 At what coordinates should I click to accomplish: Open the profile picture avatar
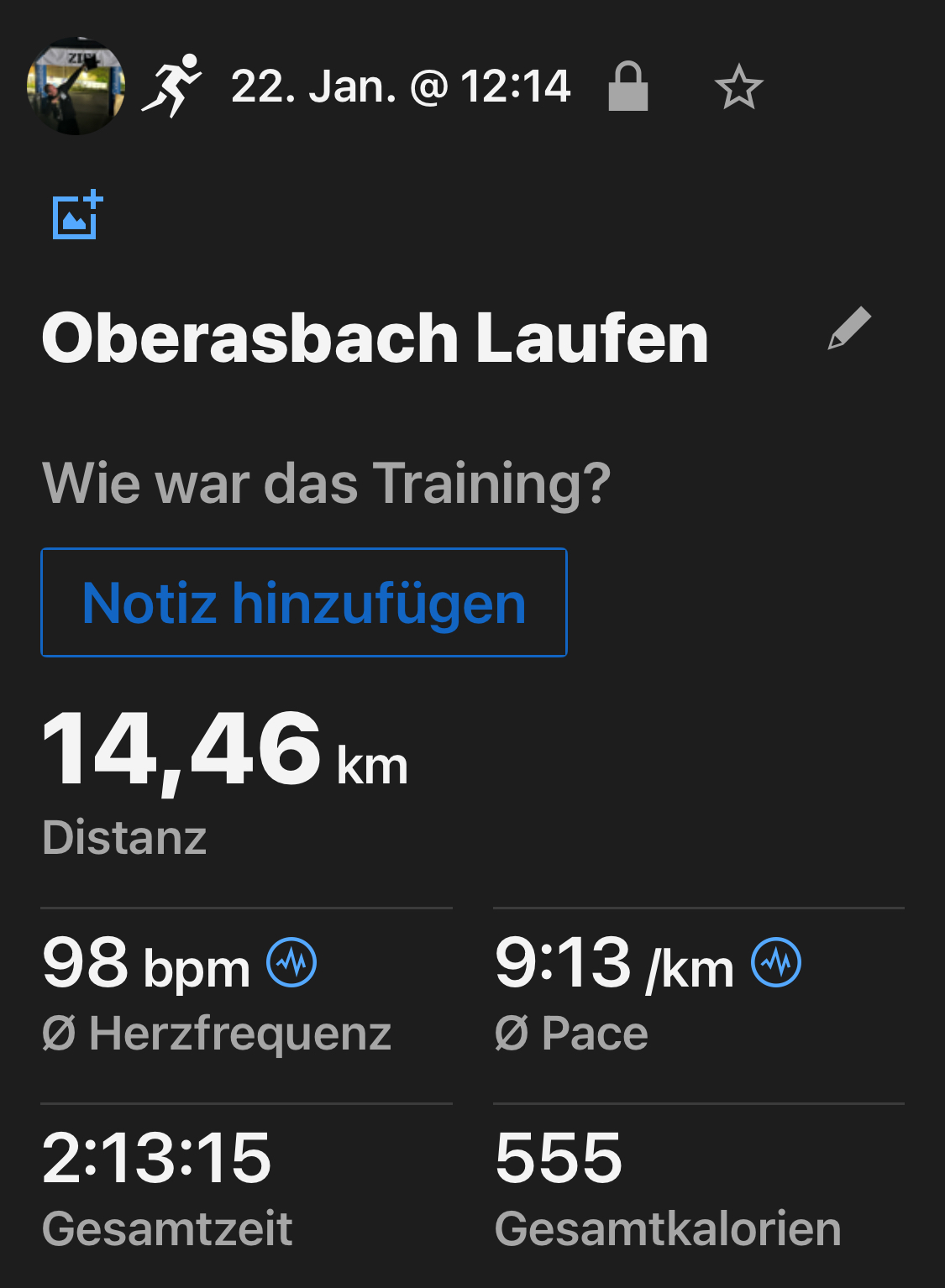tap(76, 86)
